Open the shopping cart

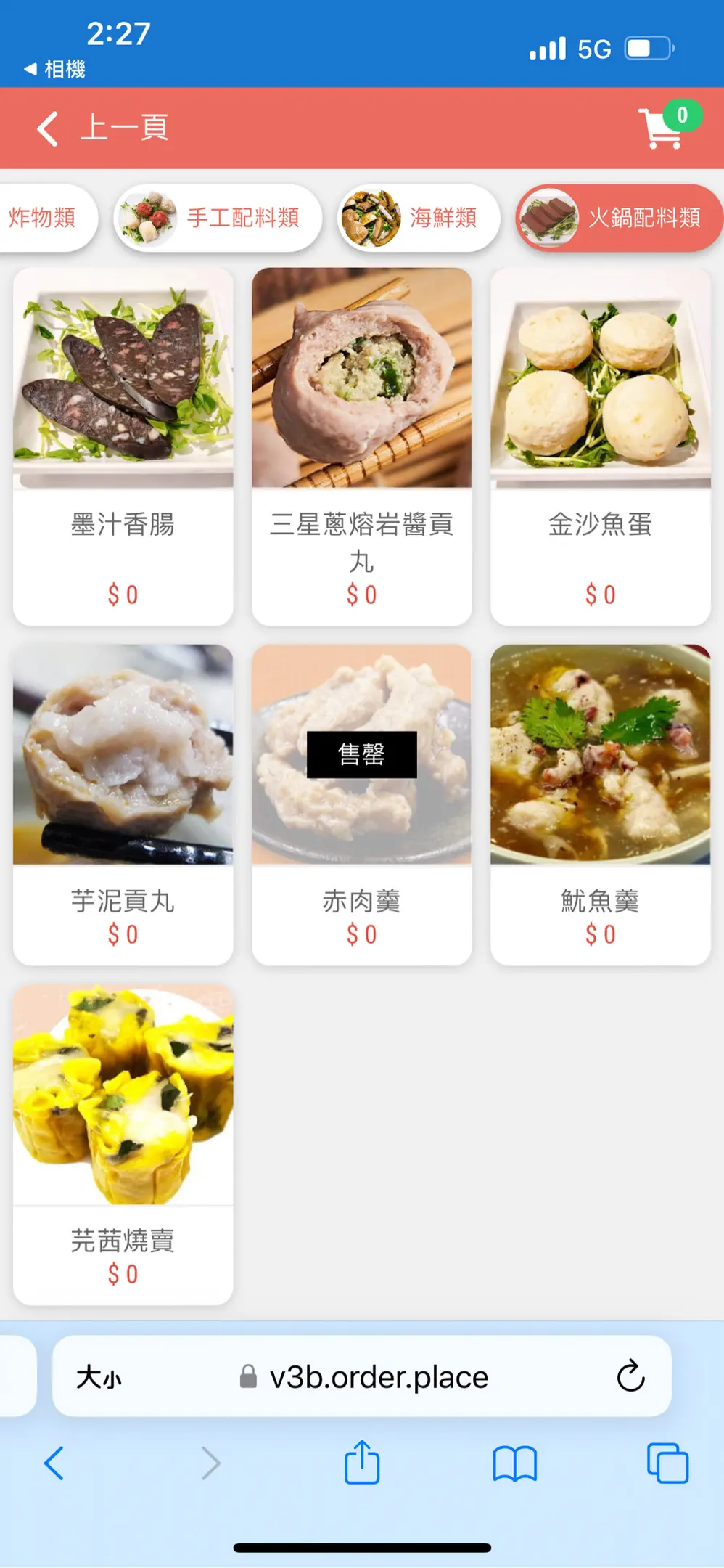(663, 128)
